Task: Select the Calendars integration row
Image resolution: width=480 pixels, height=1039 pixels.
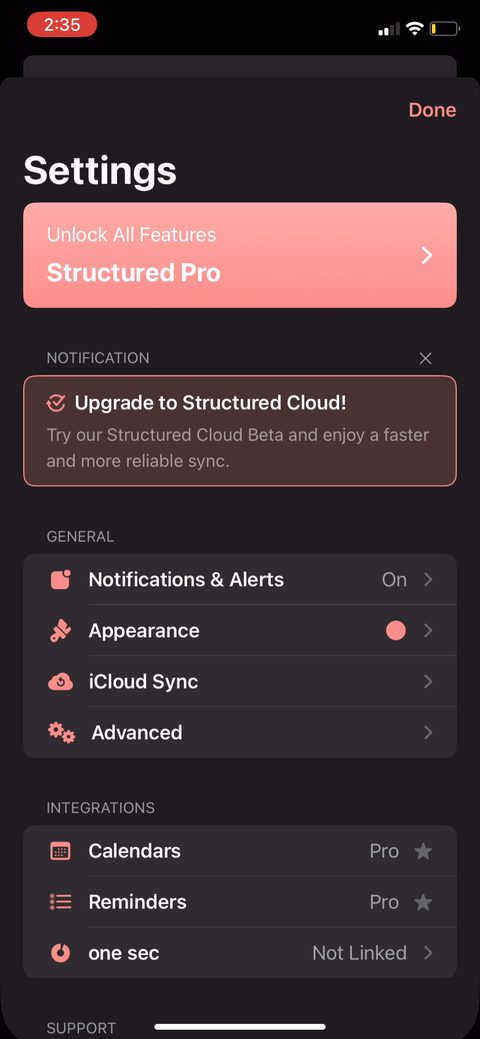Action: click(240, 851)
